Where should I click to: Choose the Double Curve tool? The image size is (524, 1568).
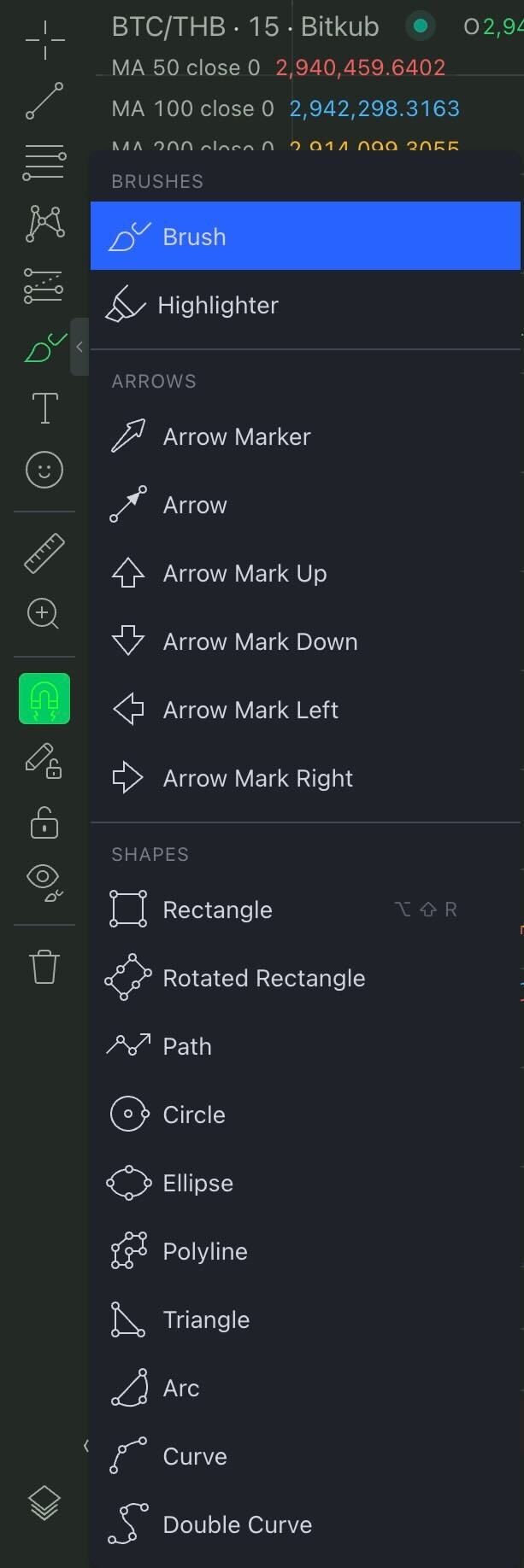305,1524
